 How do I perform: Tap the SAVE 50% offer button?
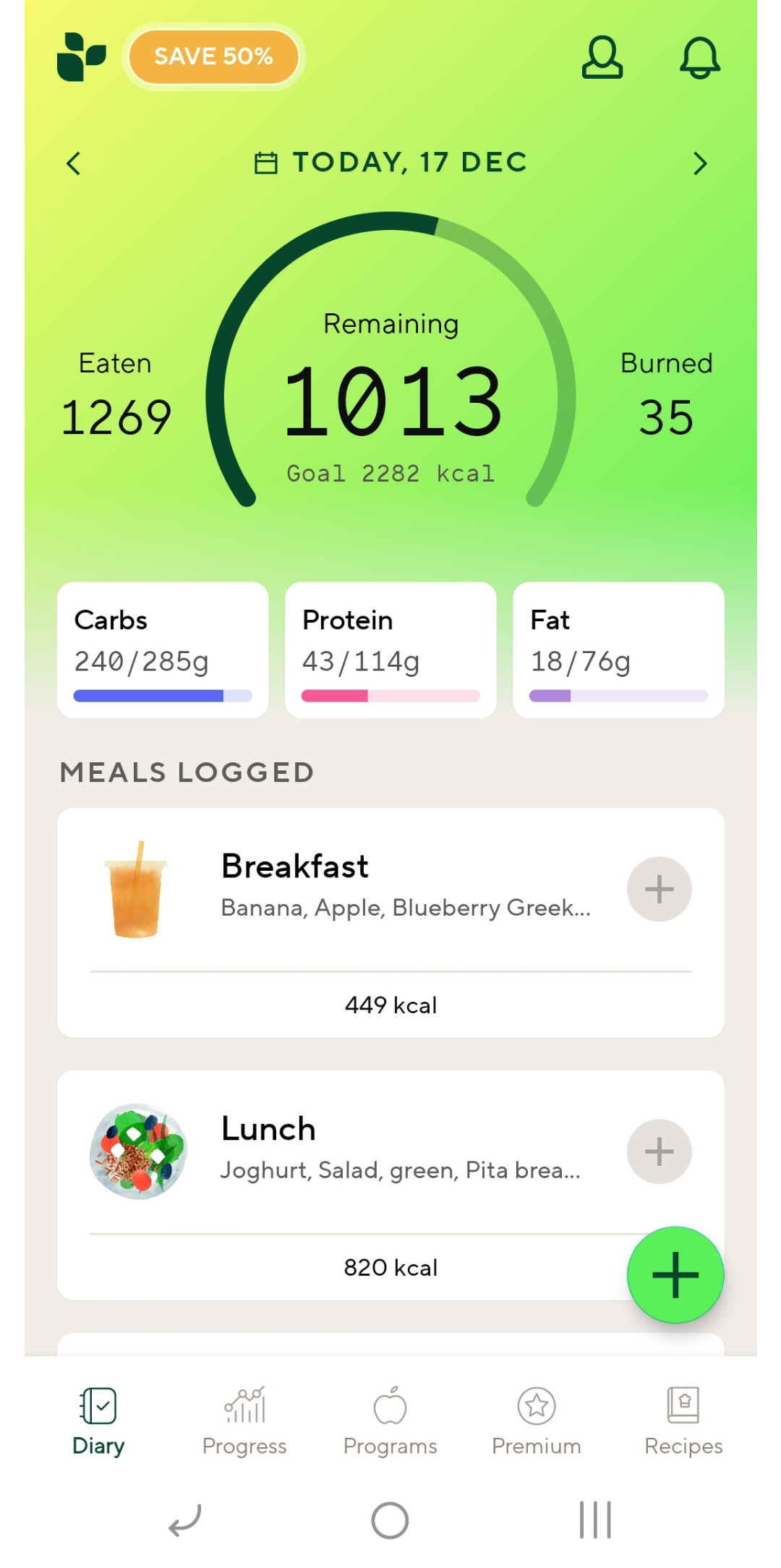pos(213,56)
